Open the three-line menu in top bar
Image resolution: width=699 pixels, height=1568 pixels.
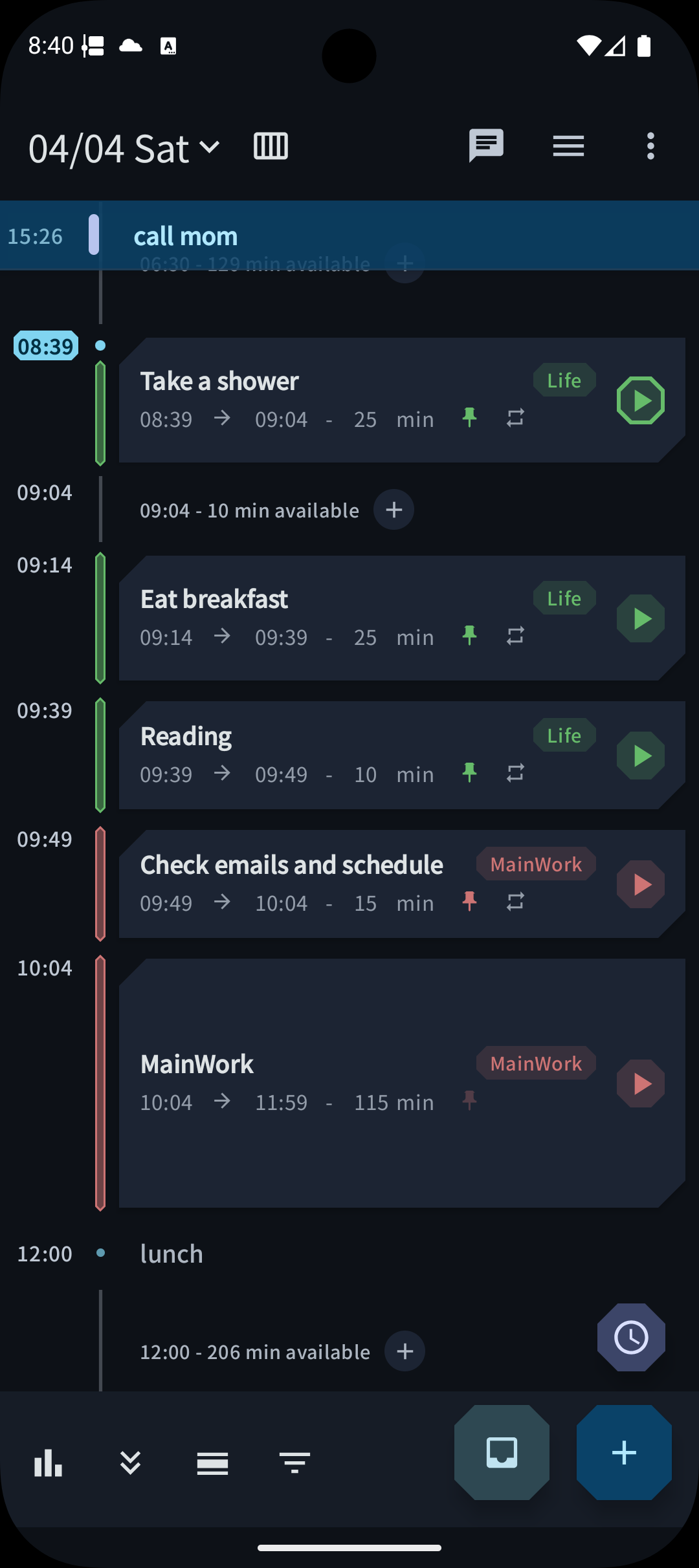(568, 146)
